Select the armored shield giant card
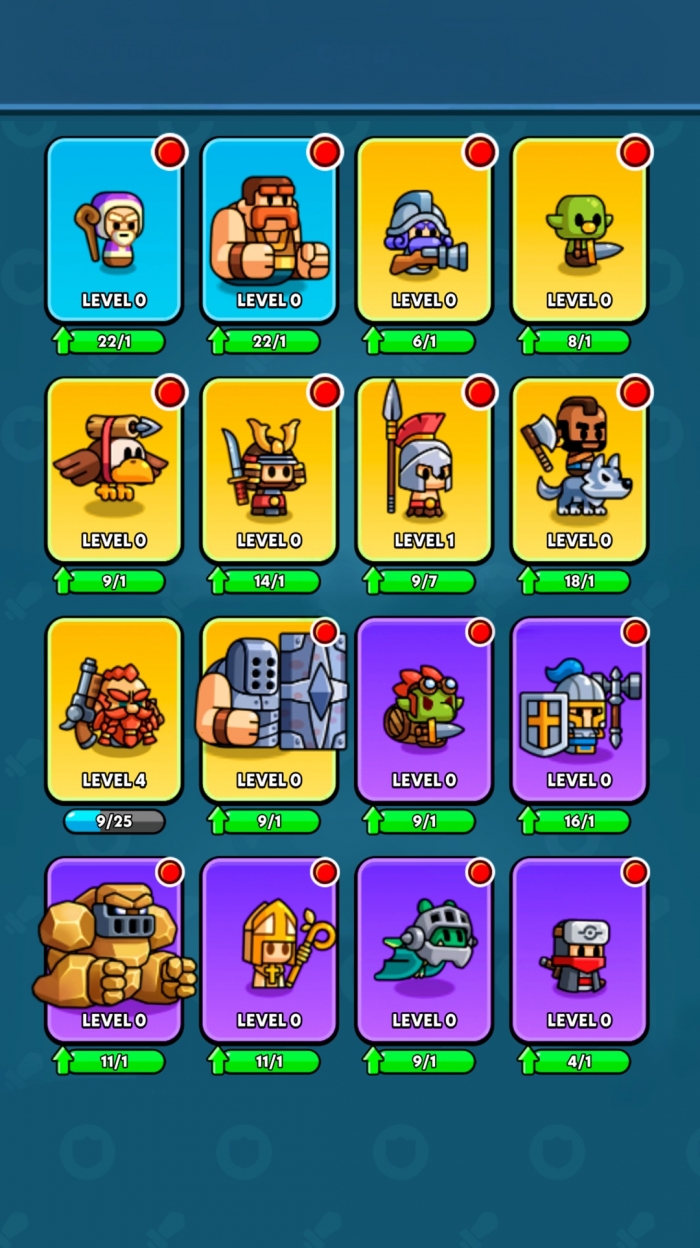The image size is (700, 1248). [269, 710]
